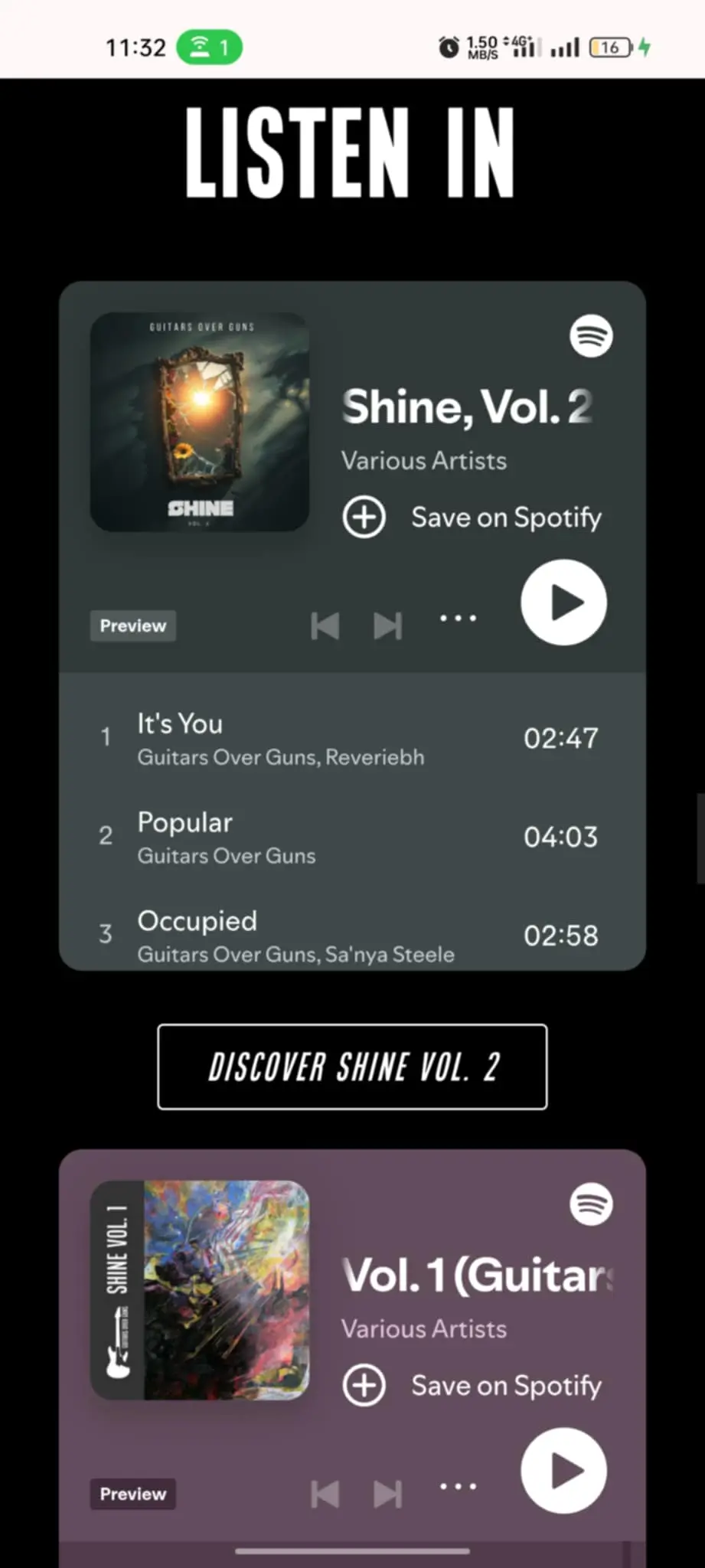Viewport: 705px width, 1568px height.
Task: Play the Shine, Vol. 2 album preview
Action: coord(563,602)
